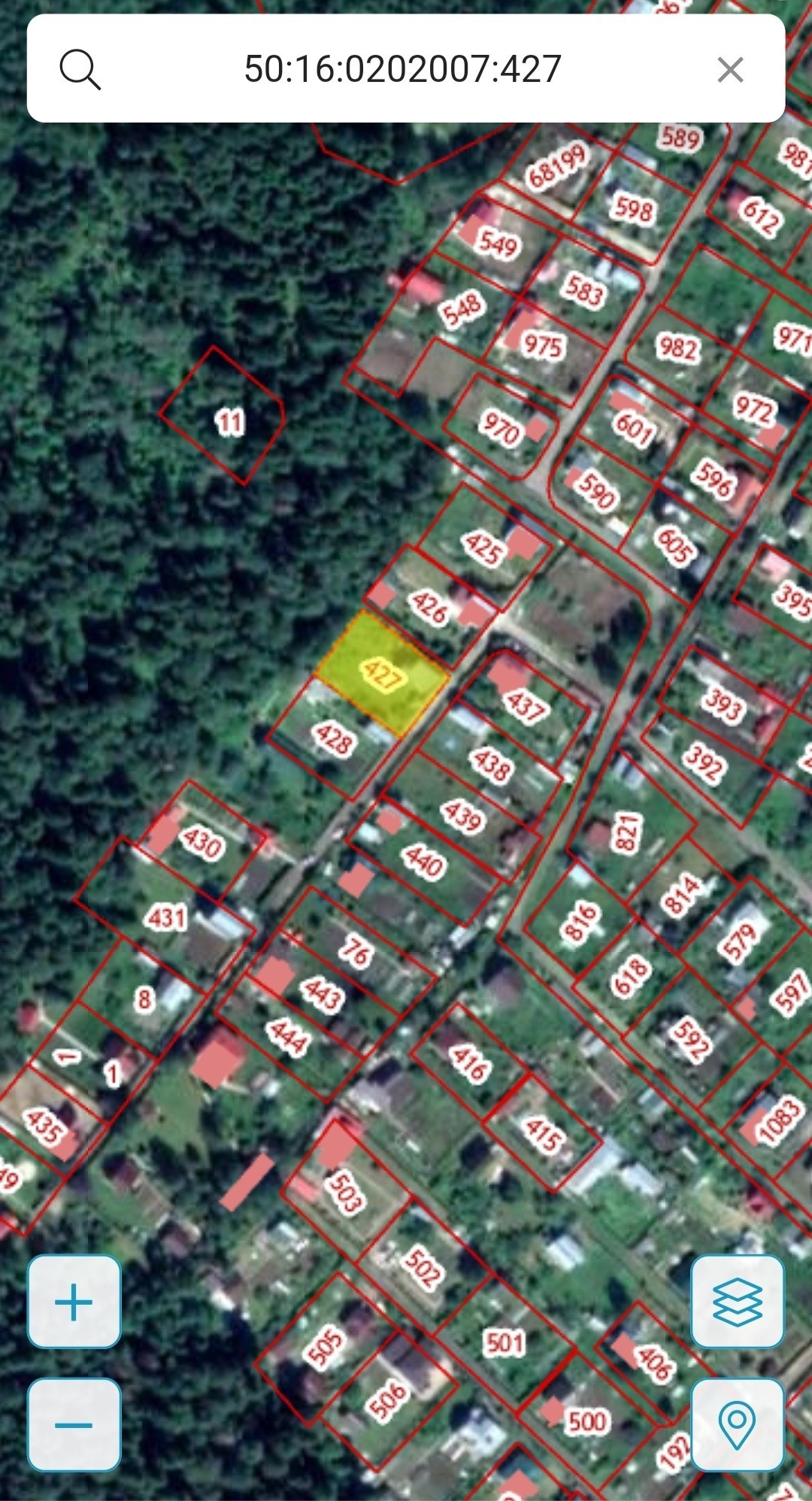The height and width of the screenshot is (1501, 812).
Task: Zoom in on the map
Action: click(x=74, y=1302)
